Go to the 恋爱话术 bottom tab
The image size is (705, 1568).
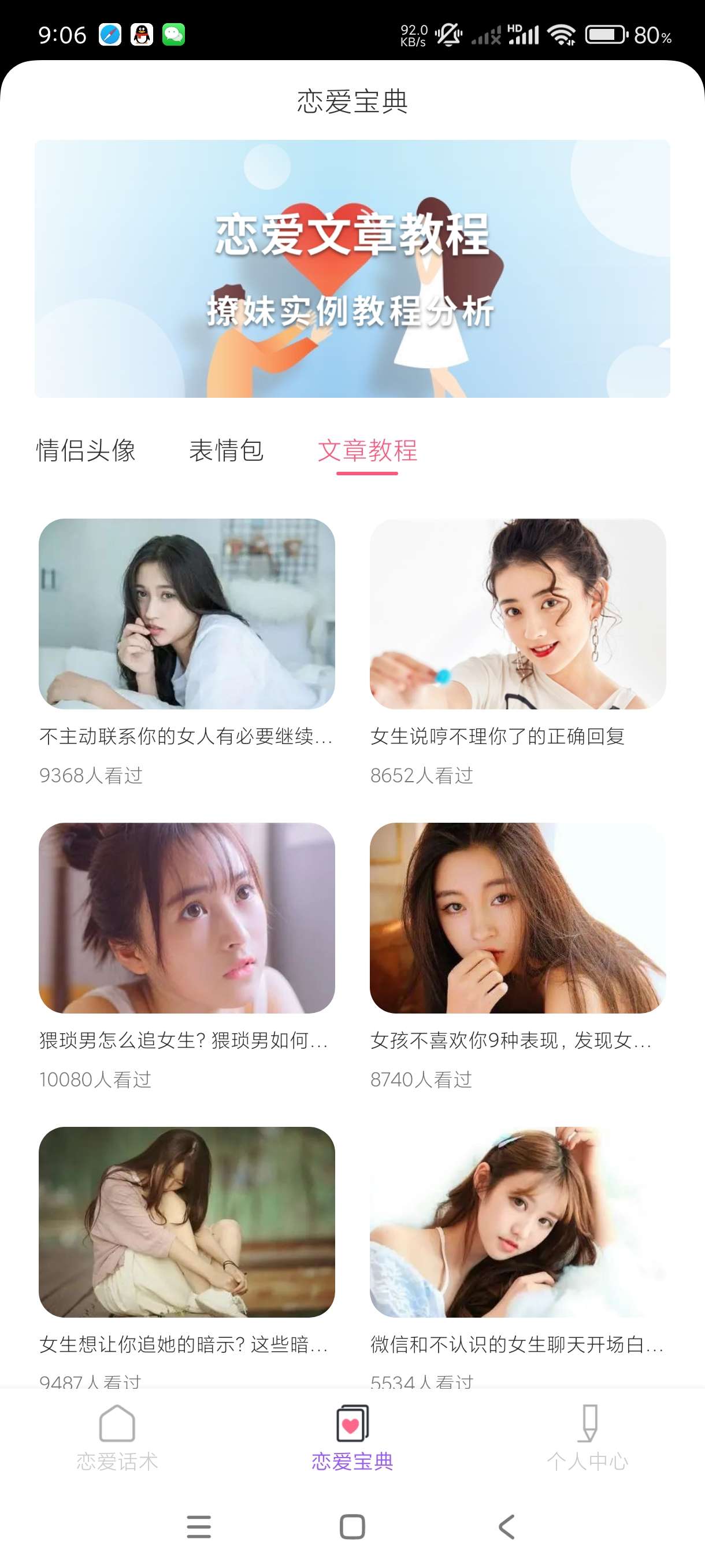(x=117, y=1437)
